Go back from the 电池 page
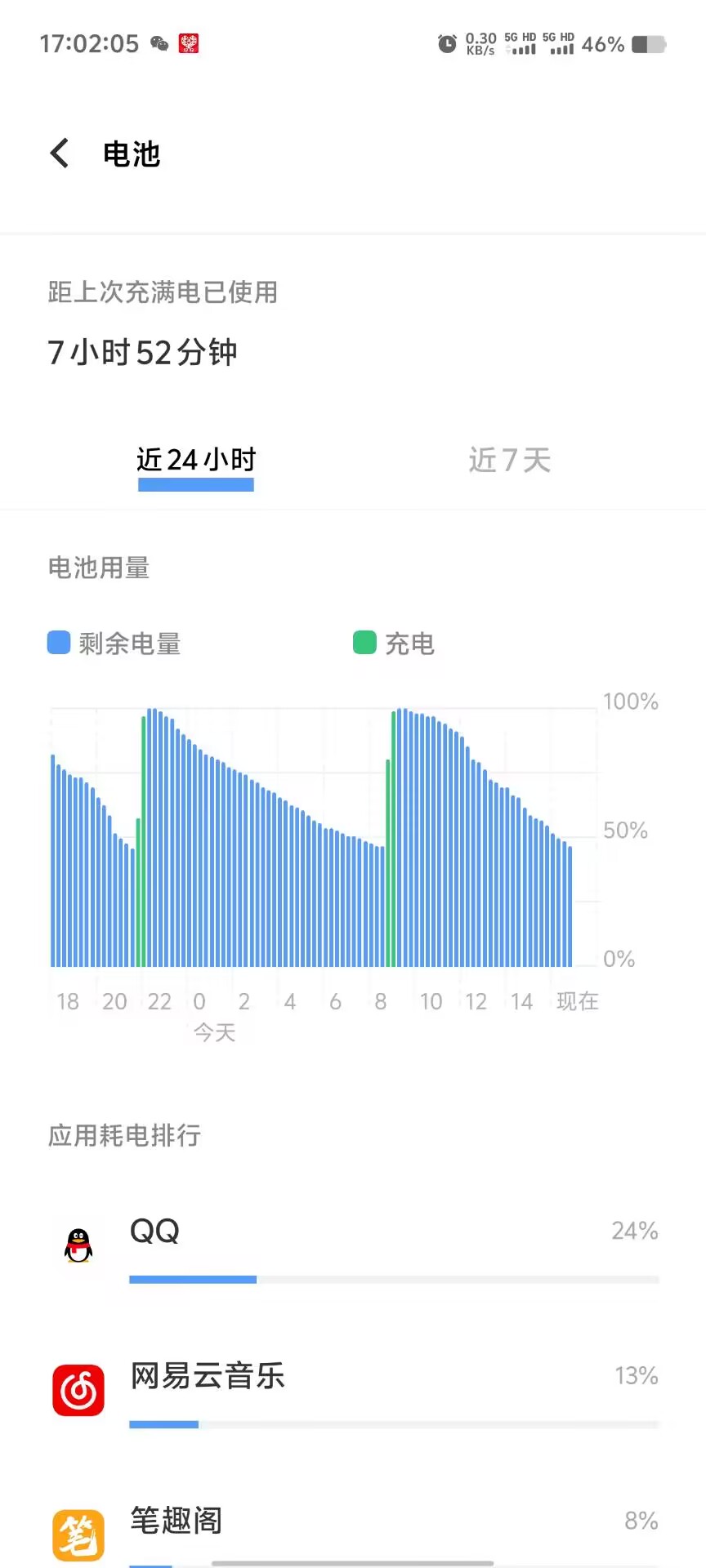The width and height of the screenshot is (706, 1568). tap(60, 153)
